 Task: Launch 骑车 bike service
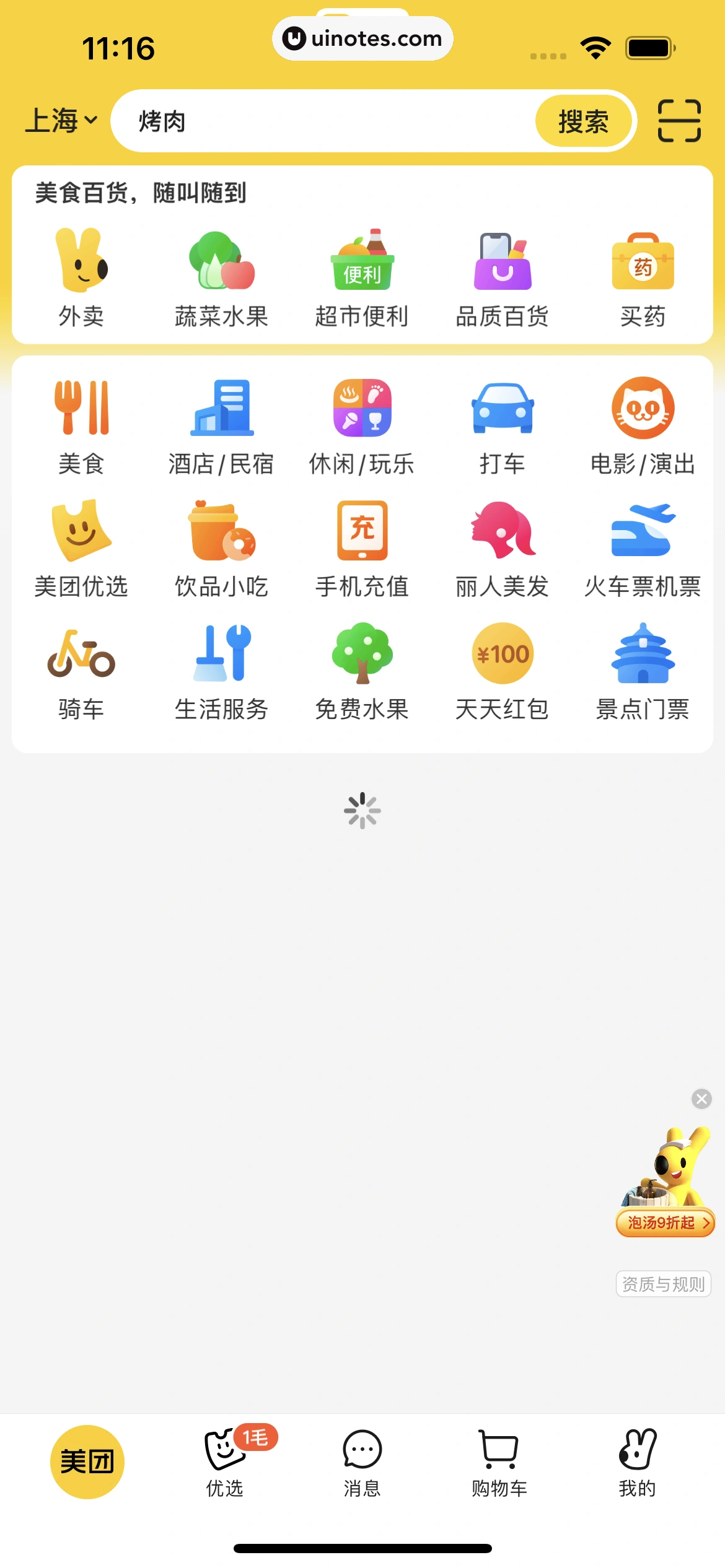pyautogui.click(x=81, y=671)
